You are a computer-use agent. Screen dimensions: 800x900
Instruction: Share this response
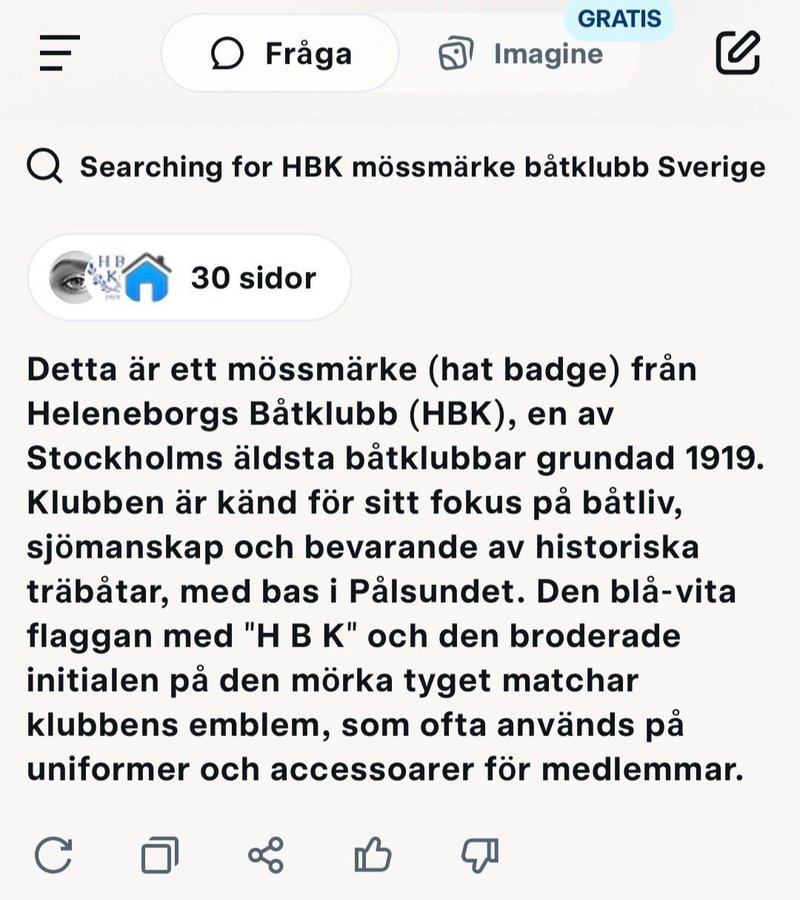pyautogui.click(x=266, y=855)
